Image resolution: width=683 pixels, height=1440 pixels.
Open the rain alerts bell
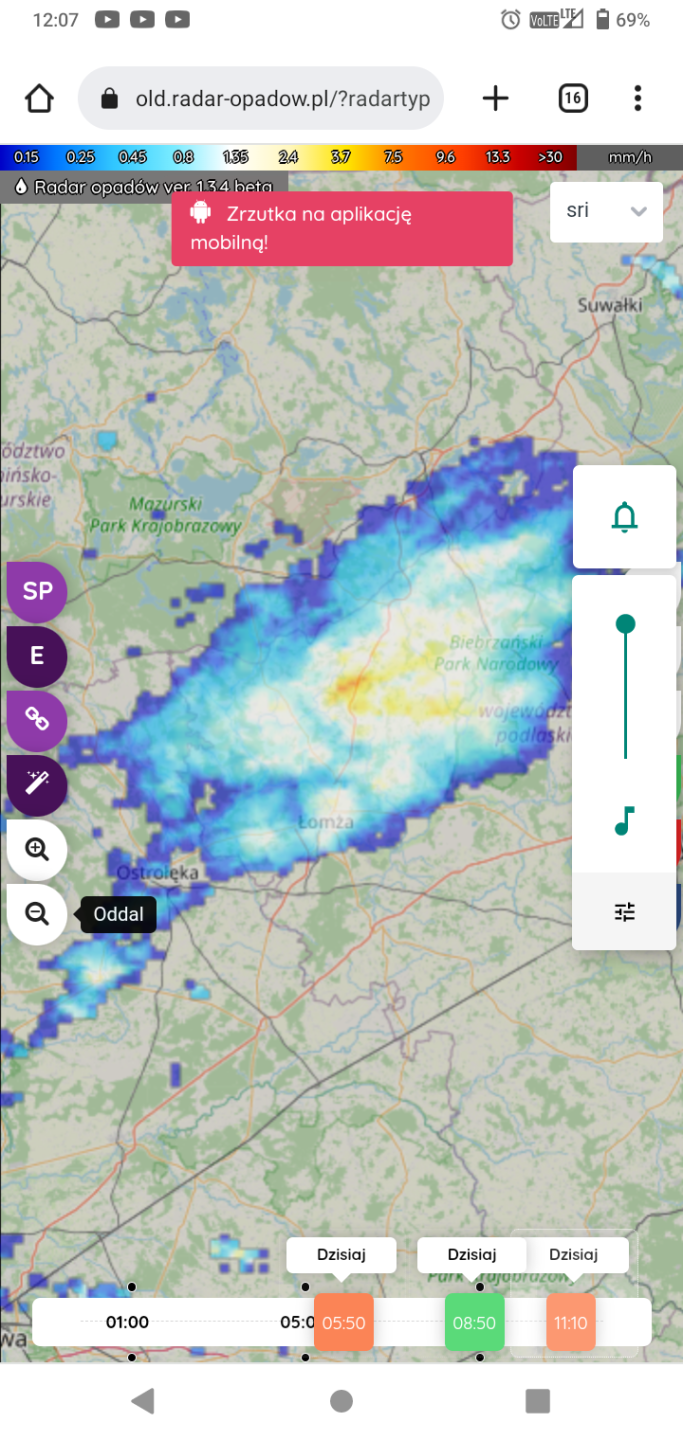[x=625, y=517]
